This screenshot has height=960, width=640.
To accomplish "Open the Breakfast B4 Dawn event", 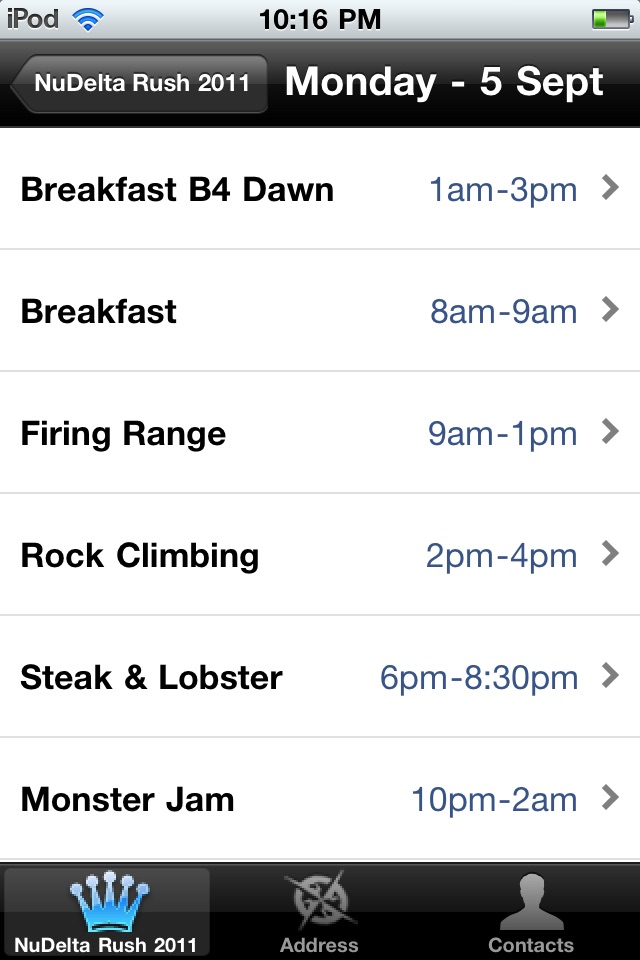I will point(320,189).
